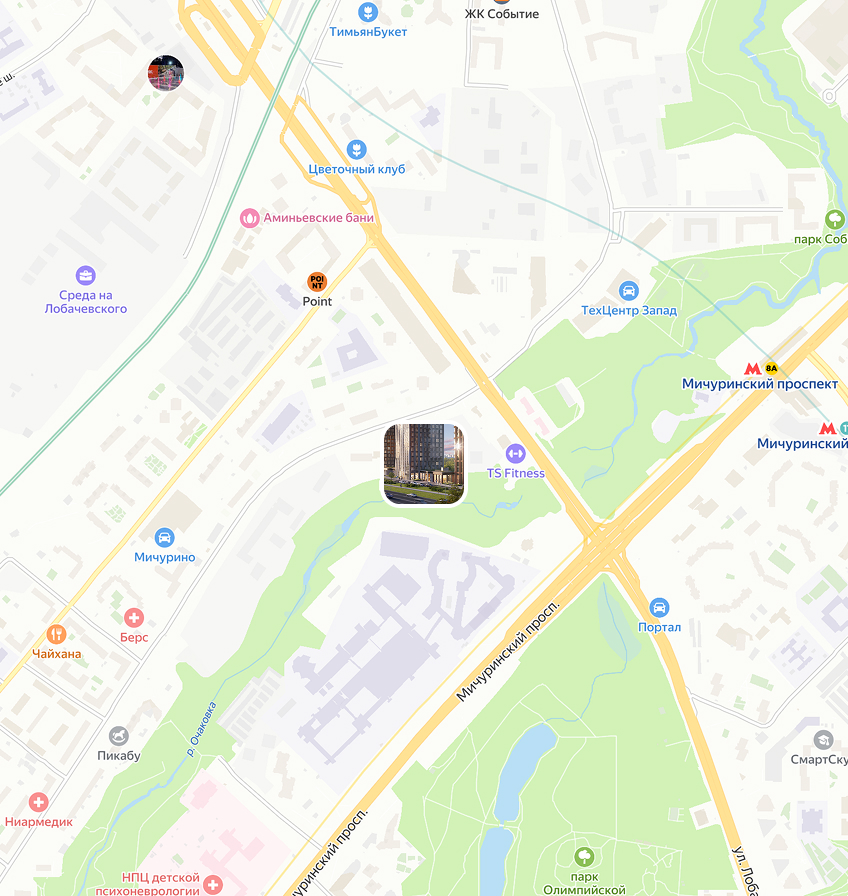This screenshot has width=848, height=896.
Task: Select the НПЦ детской психоневрологии marker
Action: click(212, 884)
